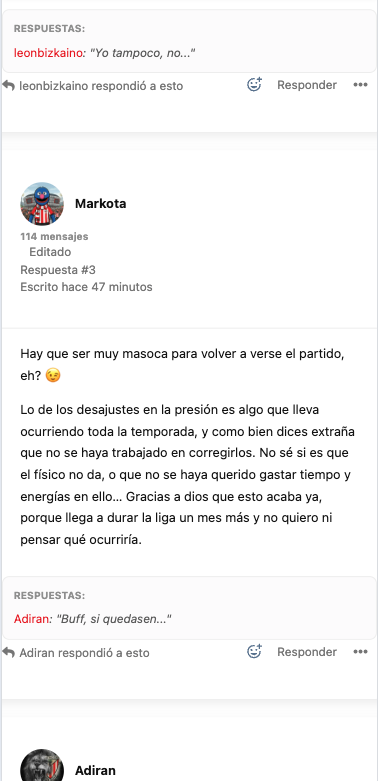
Task: Open more options on the leonbizkaino-replied post
Action: (x=360, y=85)
